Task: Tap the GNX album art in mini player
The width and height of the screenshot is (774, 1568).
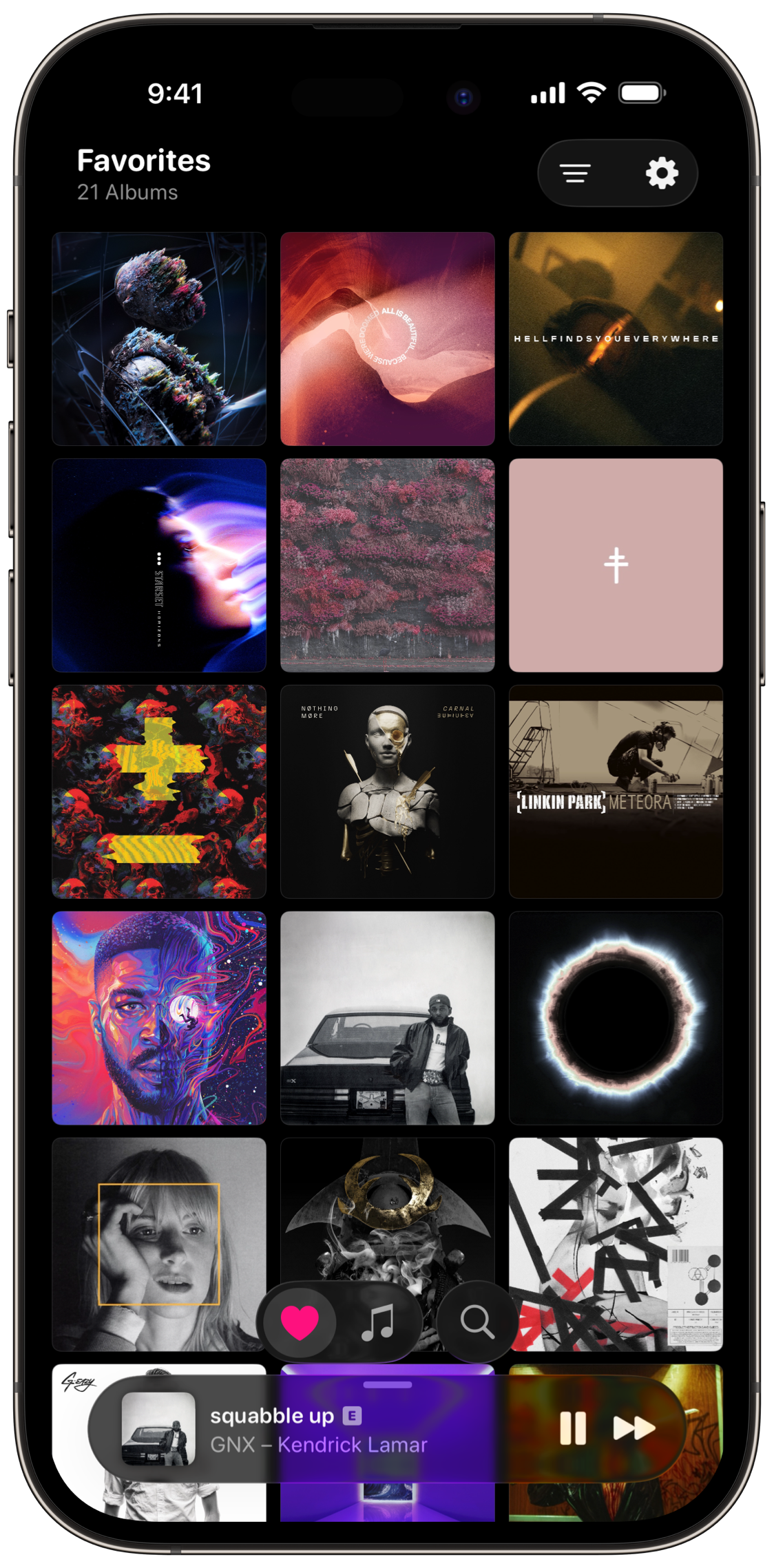Action: pyautogui.click(x=160, y=1430)
